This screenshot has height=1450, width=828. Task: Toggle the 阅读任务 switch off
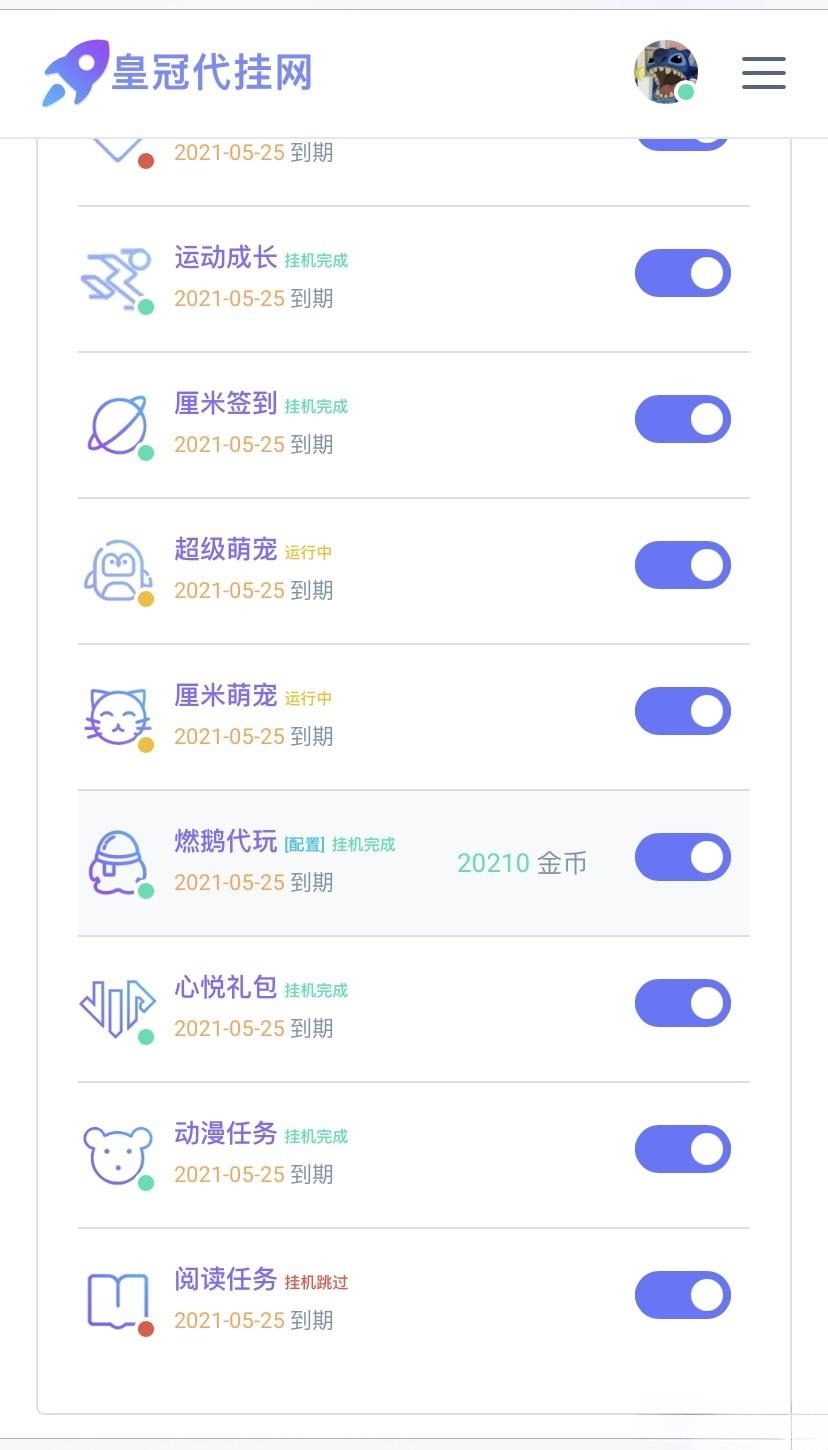point(683,1294)
